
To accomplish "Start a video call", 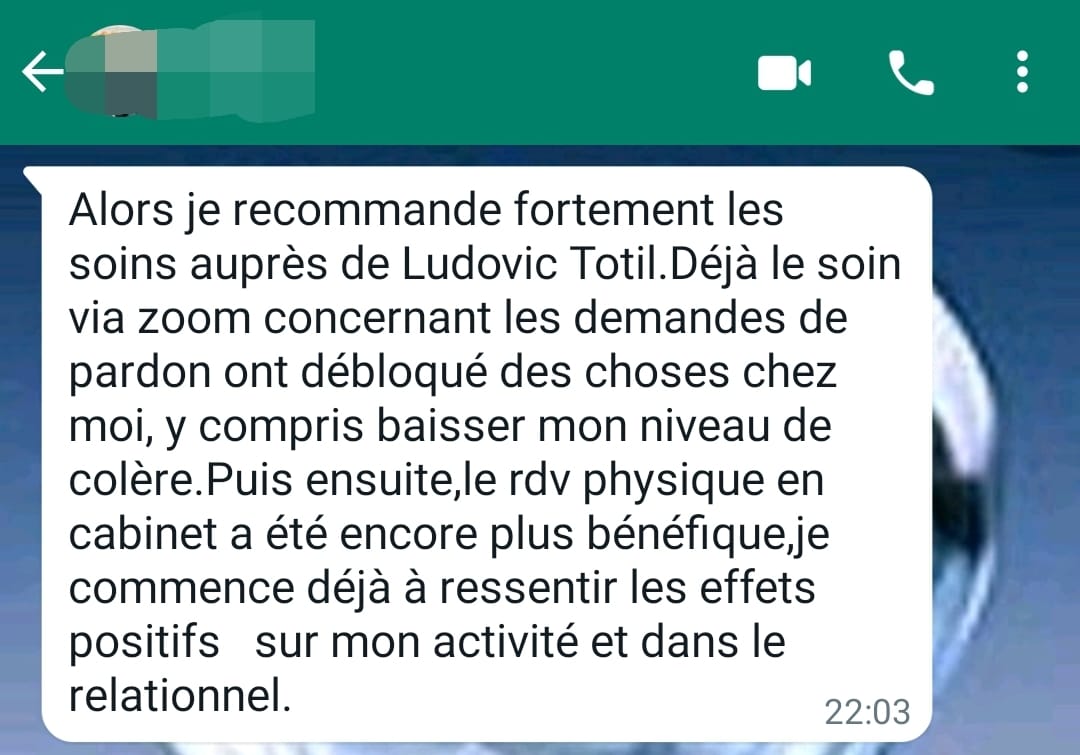I will [x=784, y=73].
